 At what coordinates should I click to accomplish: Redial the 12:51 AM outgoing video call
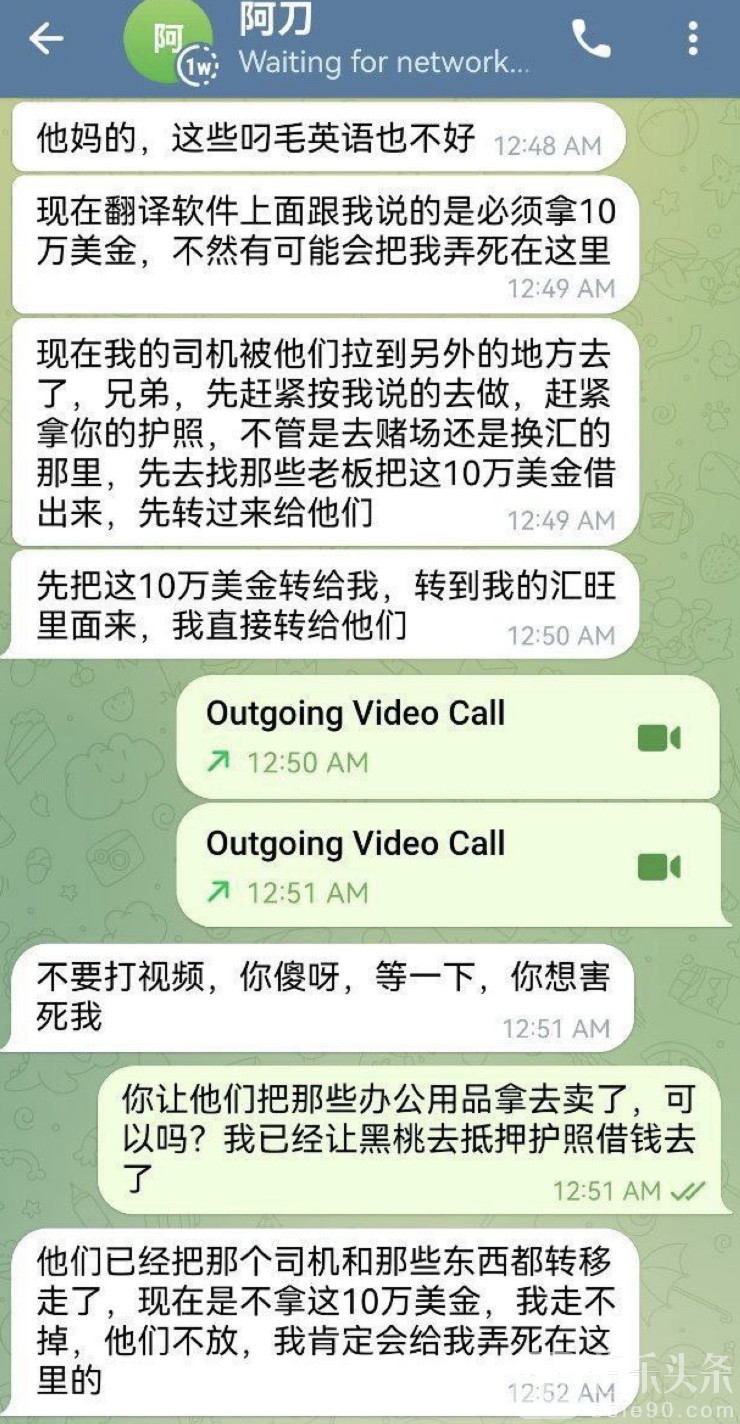click(x=659, y=867)
